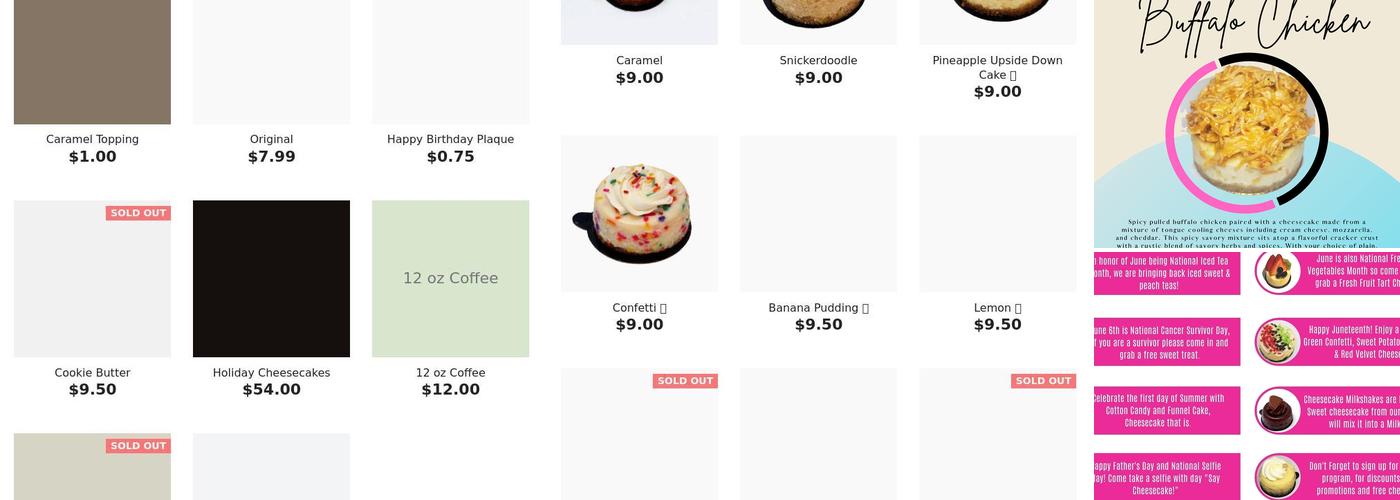
Task: Open the sold out Cookie Butter item
Action: [x=92, y=279]
